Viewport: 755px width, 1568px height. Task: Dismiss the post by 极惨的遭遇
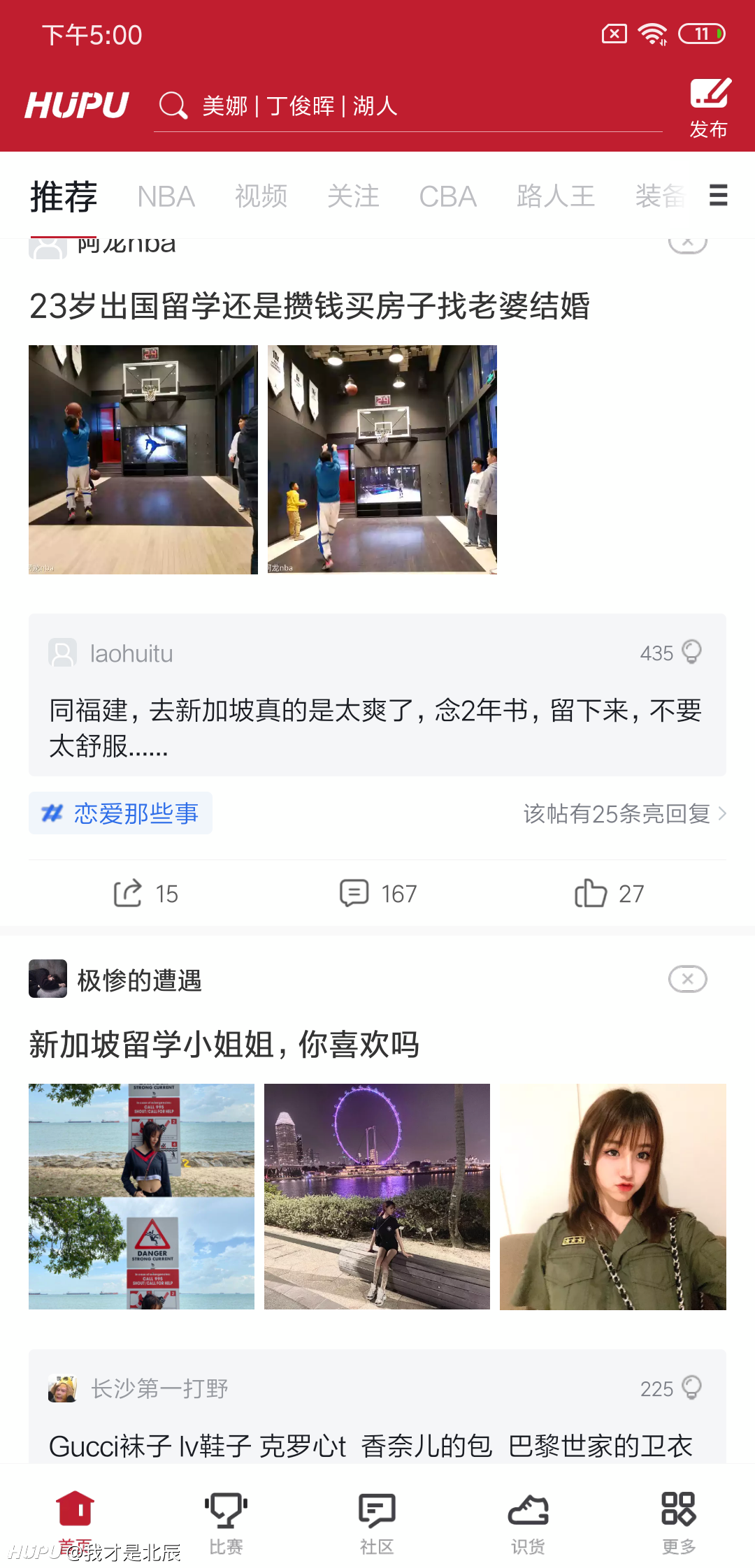point(687,979)
